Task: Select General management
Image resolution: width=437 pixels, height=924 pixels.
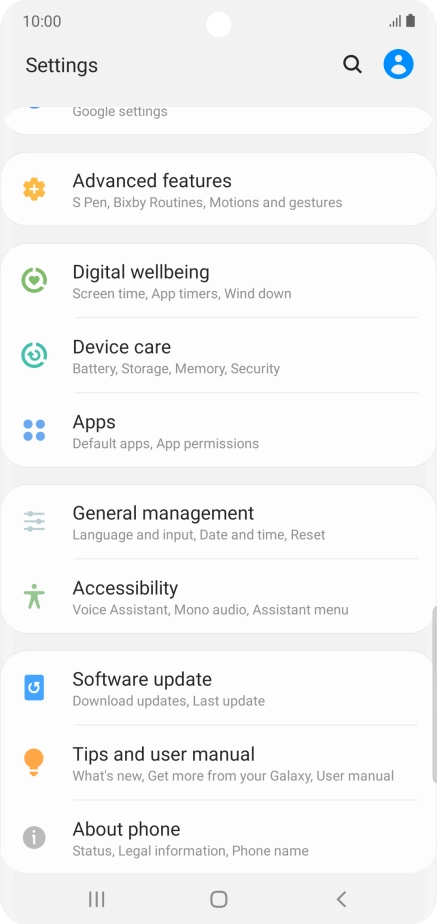Action: (x=218, y=522)
